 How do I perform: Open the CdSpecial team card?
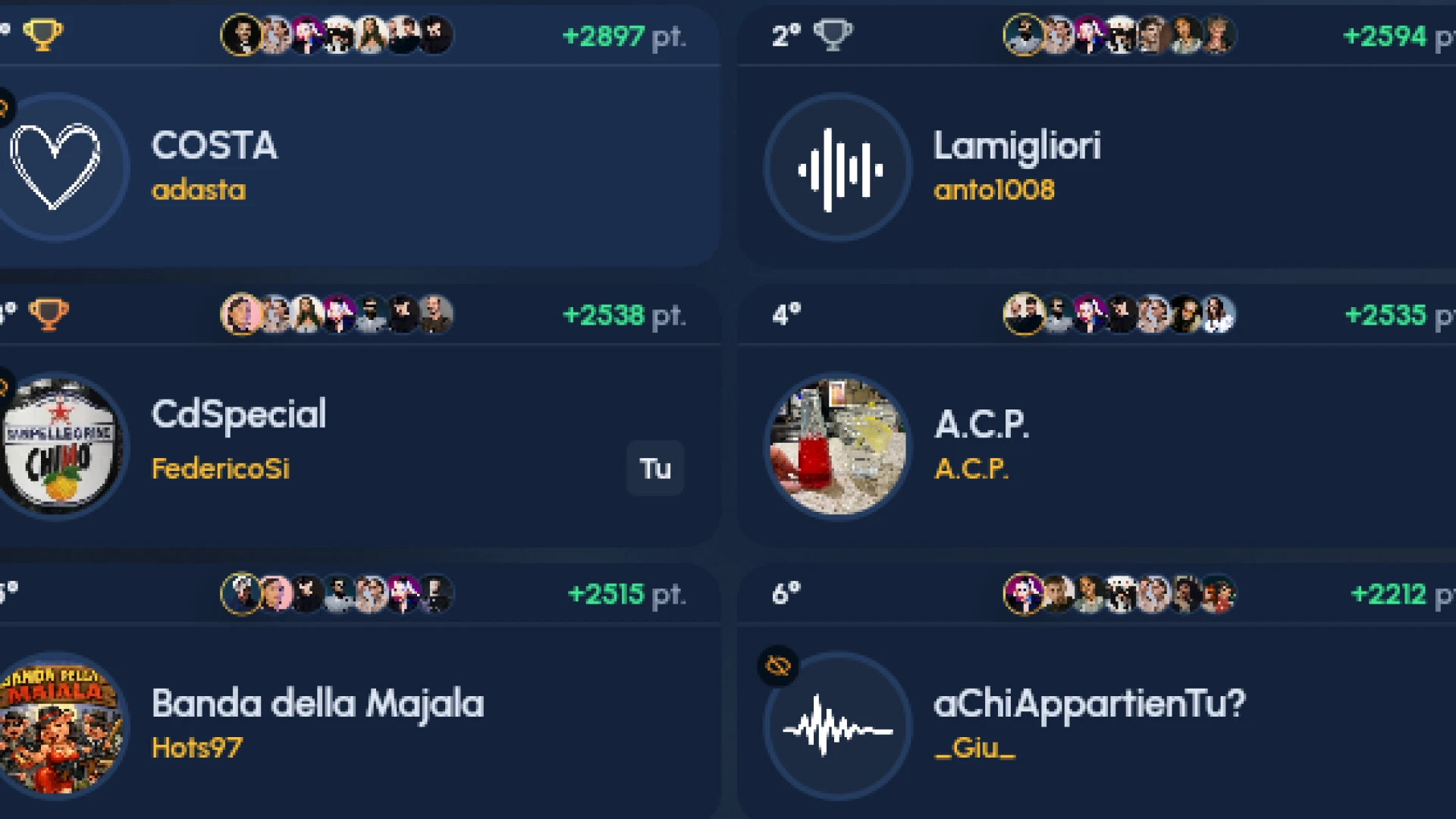click(238, 416)
